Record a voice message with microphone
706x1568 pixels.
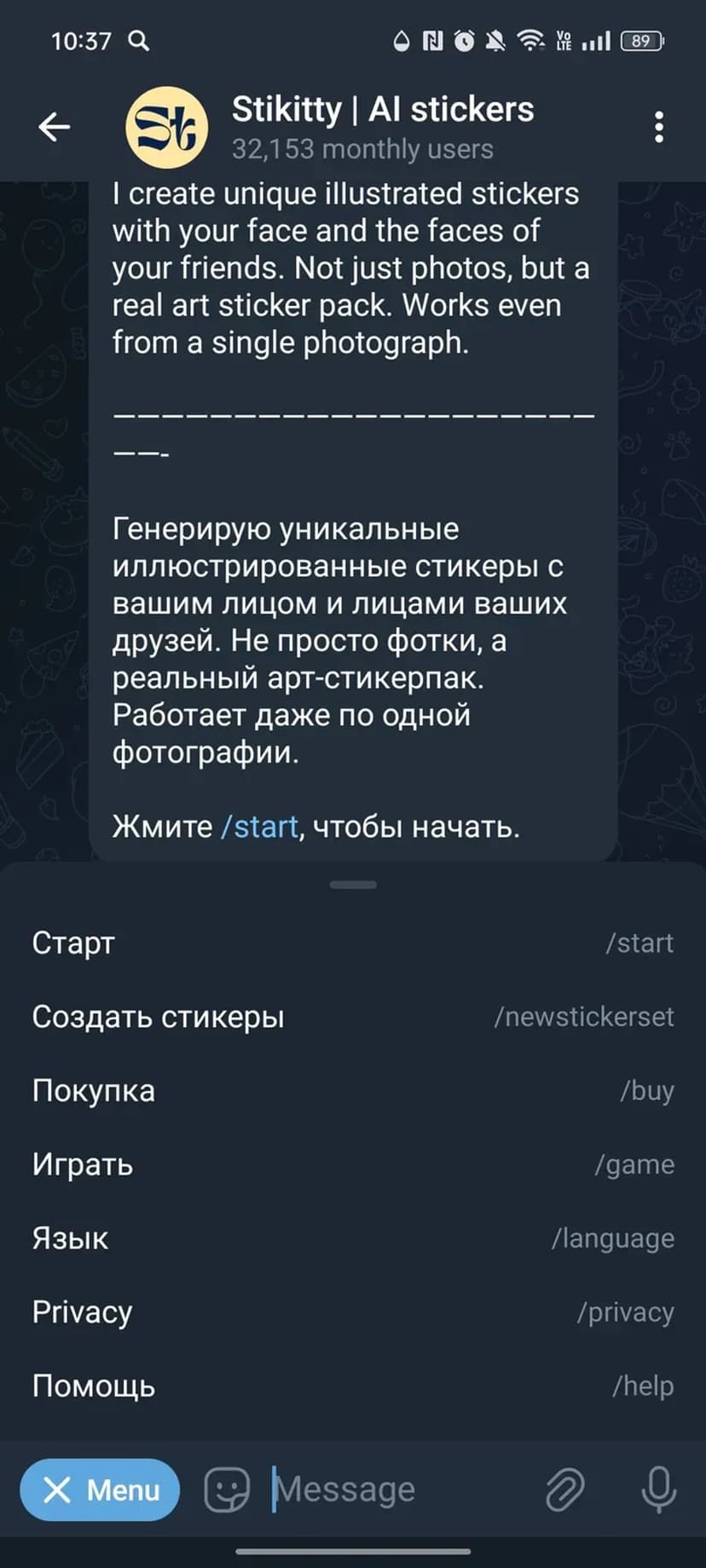(x=658, y=1490)
